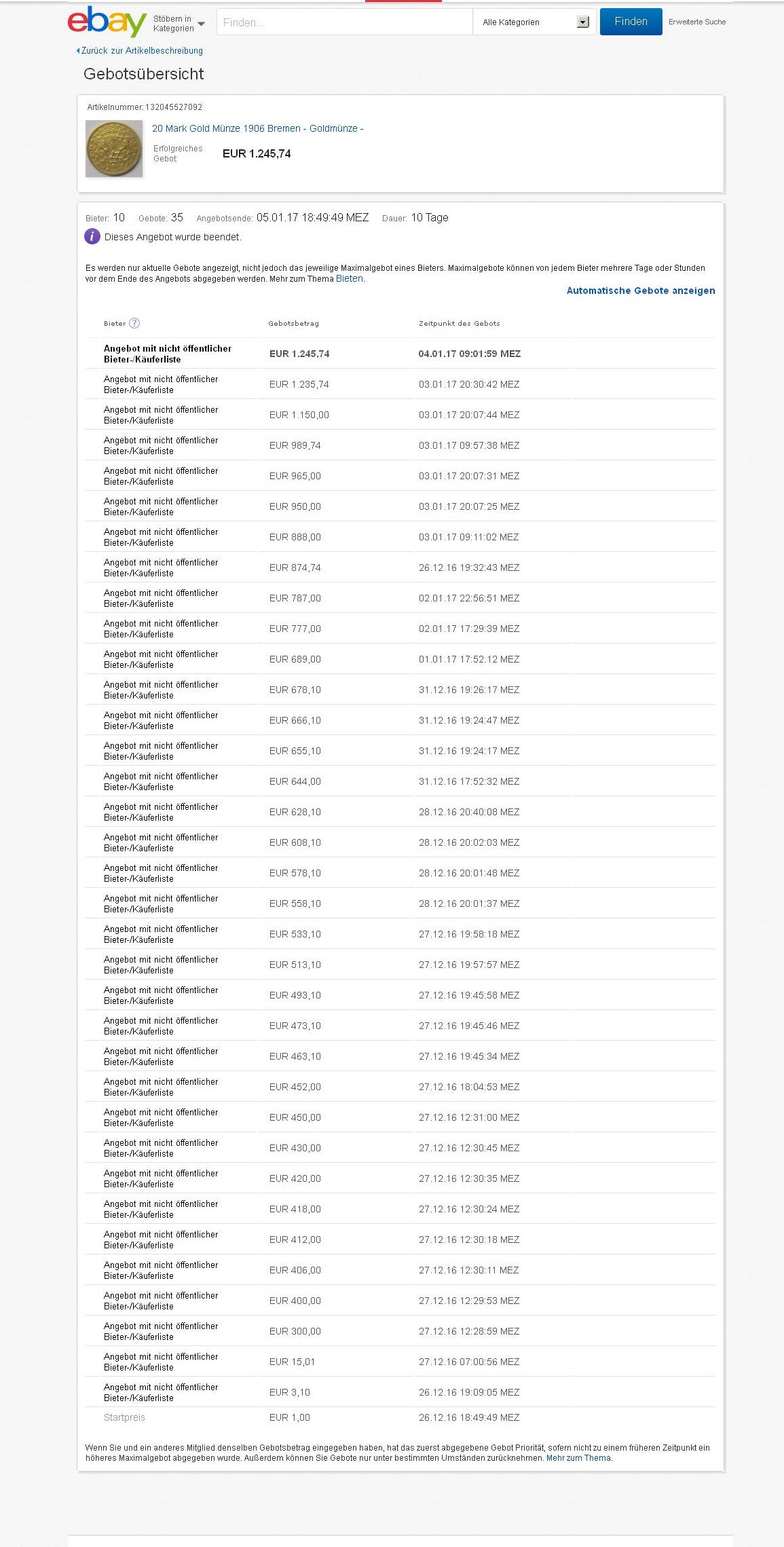Screen dimensions: 784x1547
Task: Go back via Zurück zur Artikelbeschreibung
Action: (x=141, y=51)
